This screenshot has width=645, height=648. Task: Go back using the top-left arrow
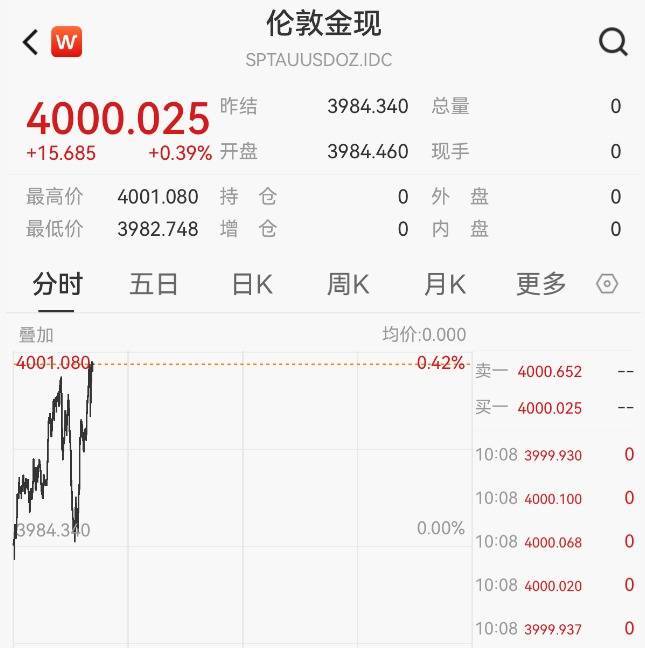[30, 42]
